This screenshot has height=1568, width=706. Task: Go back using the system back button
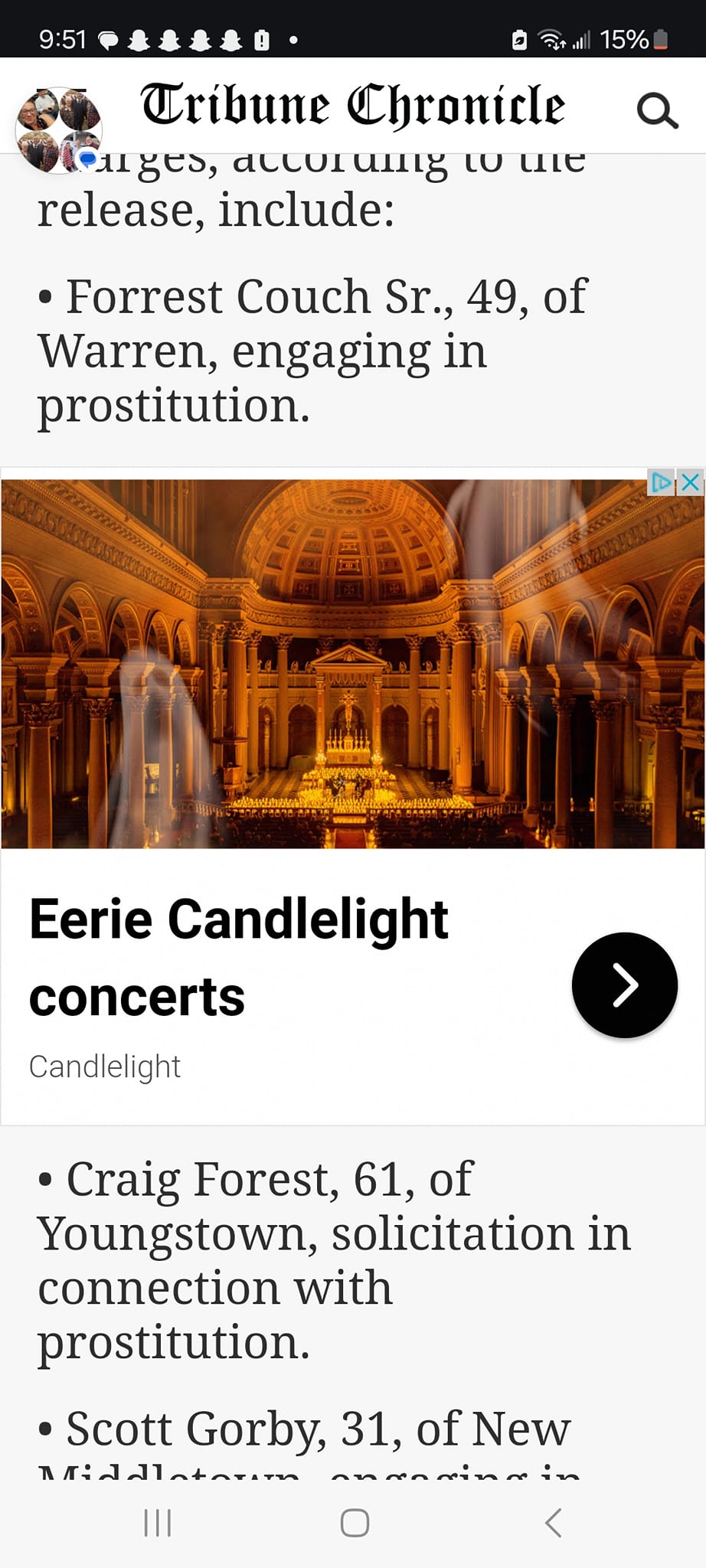click(x=554, y=1523)
